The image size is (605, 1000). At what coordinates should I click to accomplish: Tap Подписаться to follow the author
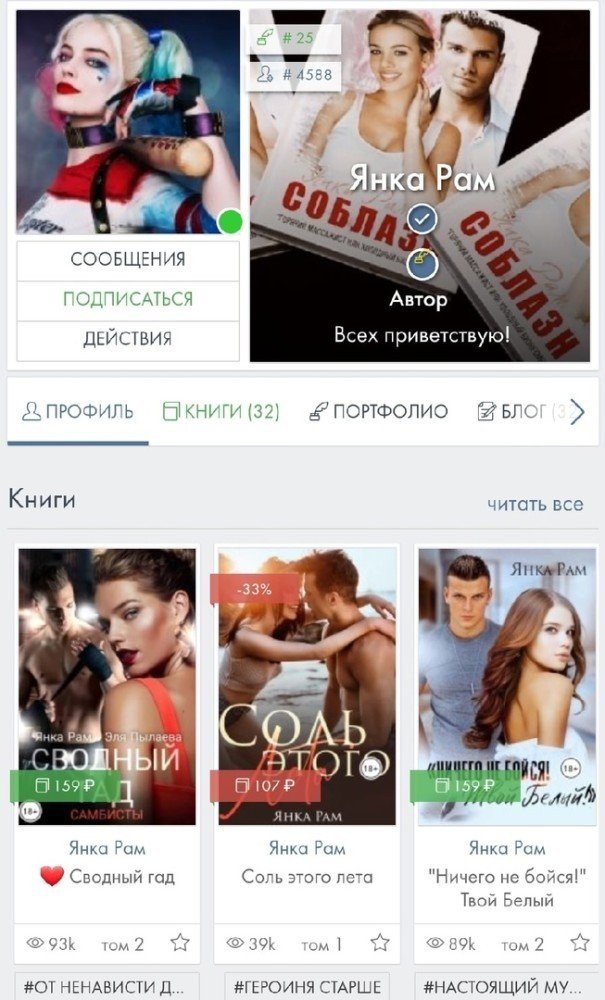128,299
